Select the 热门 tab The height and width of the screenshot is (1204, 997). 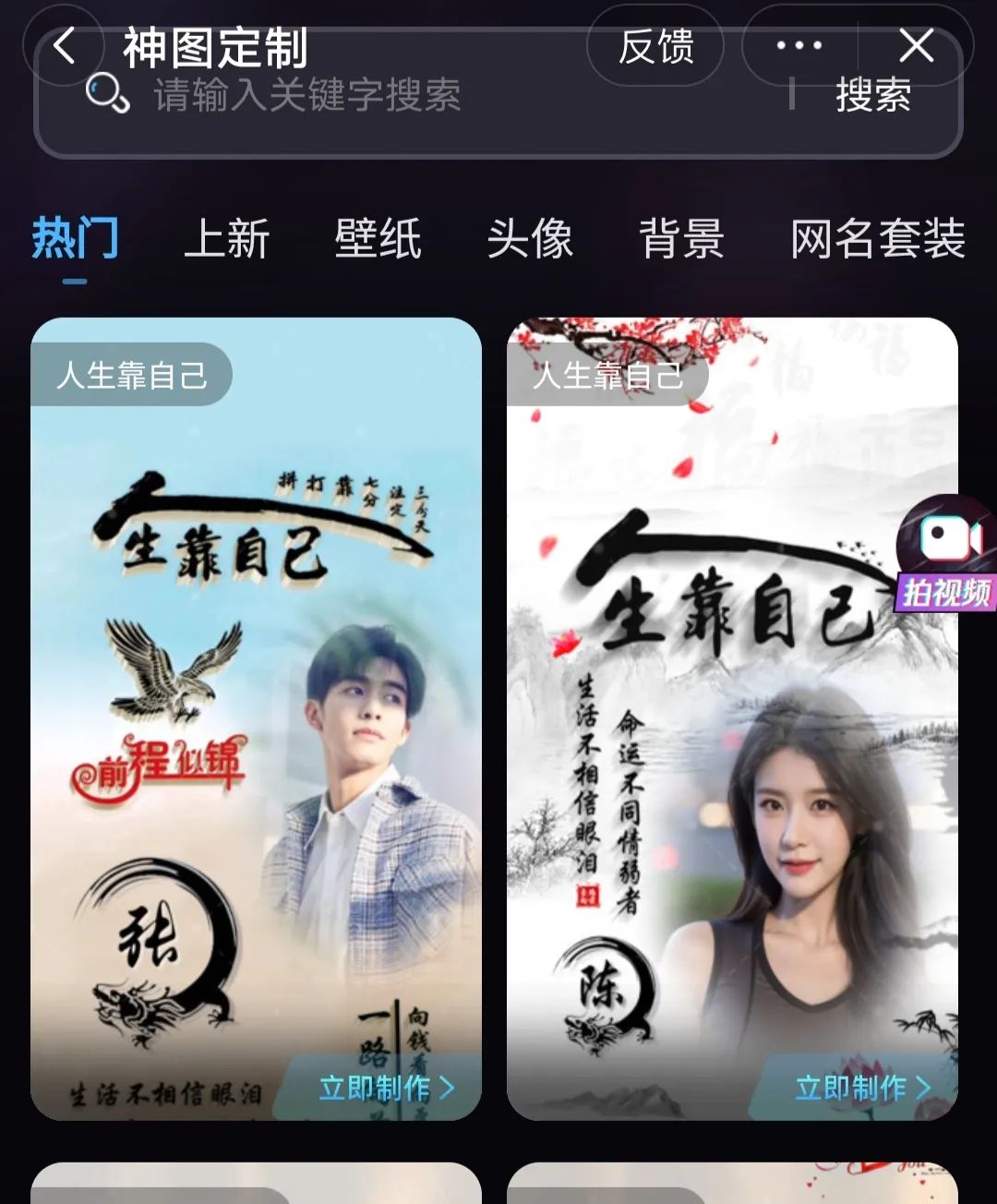pyautogui.click(x=75, y=239)
